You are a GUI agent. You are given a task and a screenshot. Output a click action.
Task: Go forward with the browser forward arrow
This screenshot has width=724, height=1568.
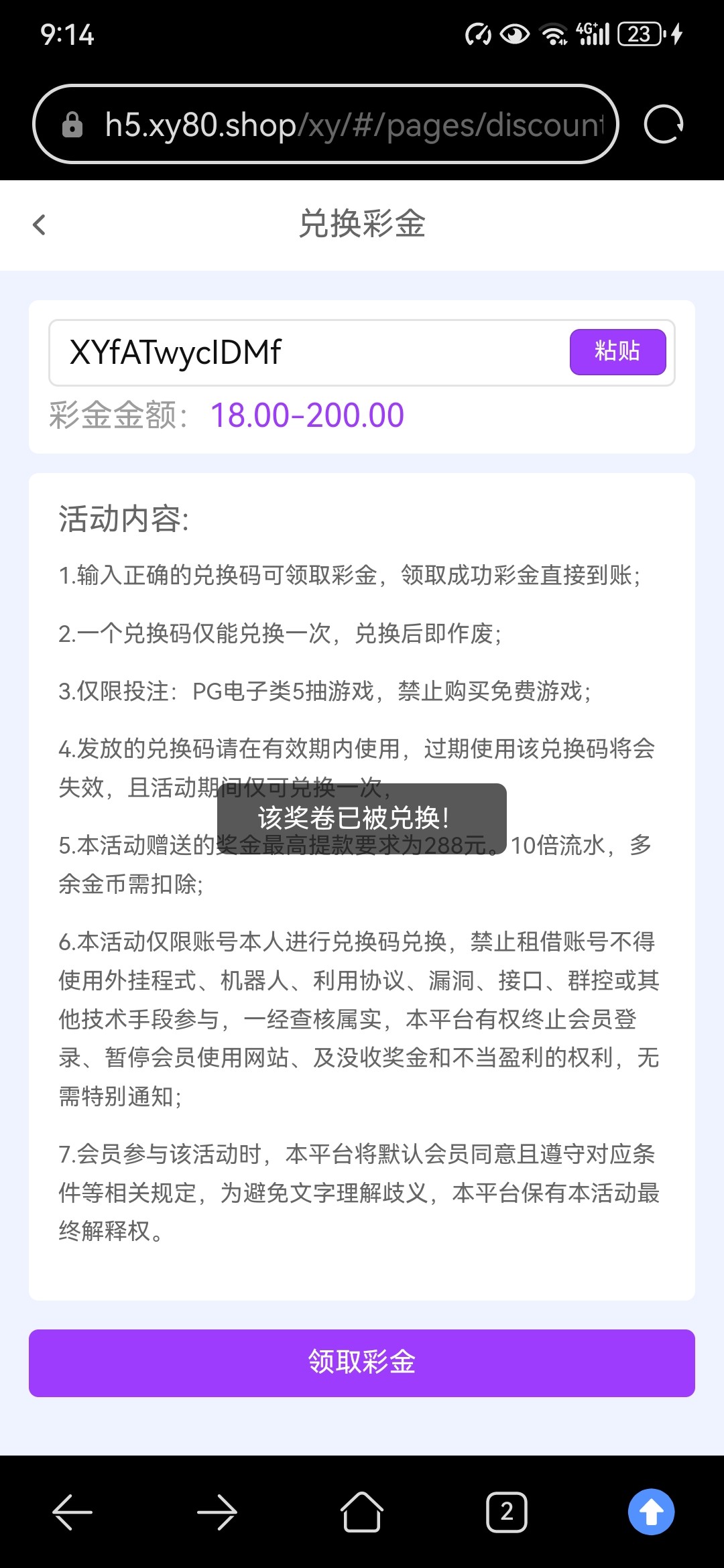pyautogui.click(x=217, y=1512)
